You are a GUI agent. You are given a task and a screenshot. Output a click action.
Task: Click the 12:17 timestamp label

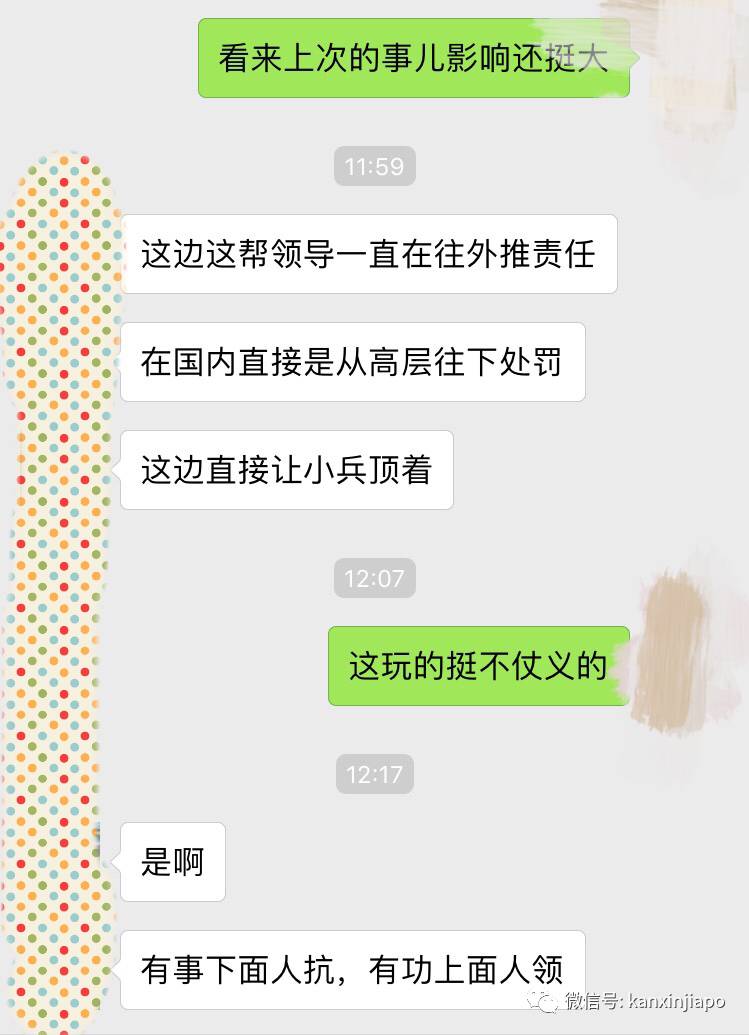tap(374, 774)
